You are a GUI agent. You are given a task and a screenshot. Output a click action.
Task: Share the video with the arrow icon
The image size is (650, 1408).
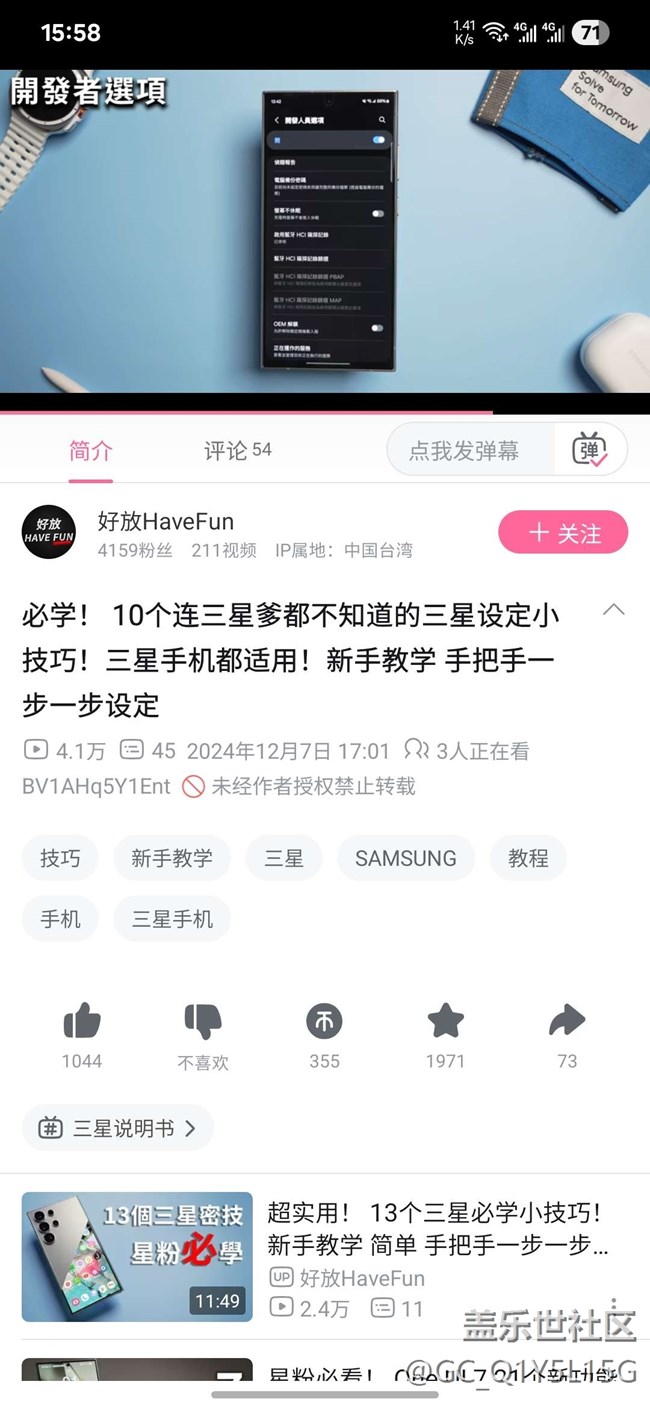pyautogui.click(x=567, y=1022)
